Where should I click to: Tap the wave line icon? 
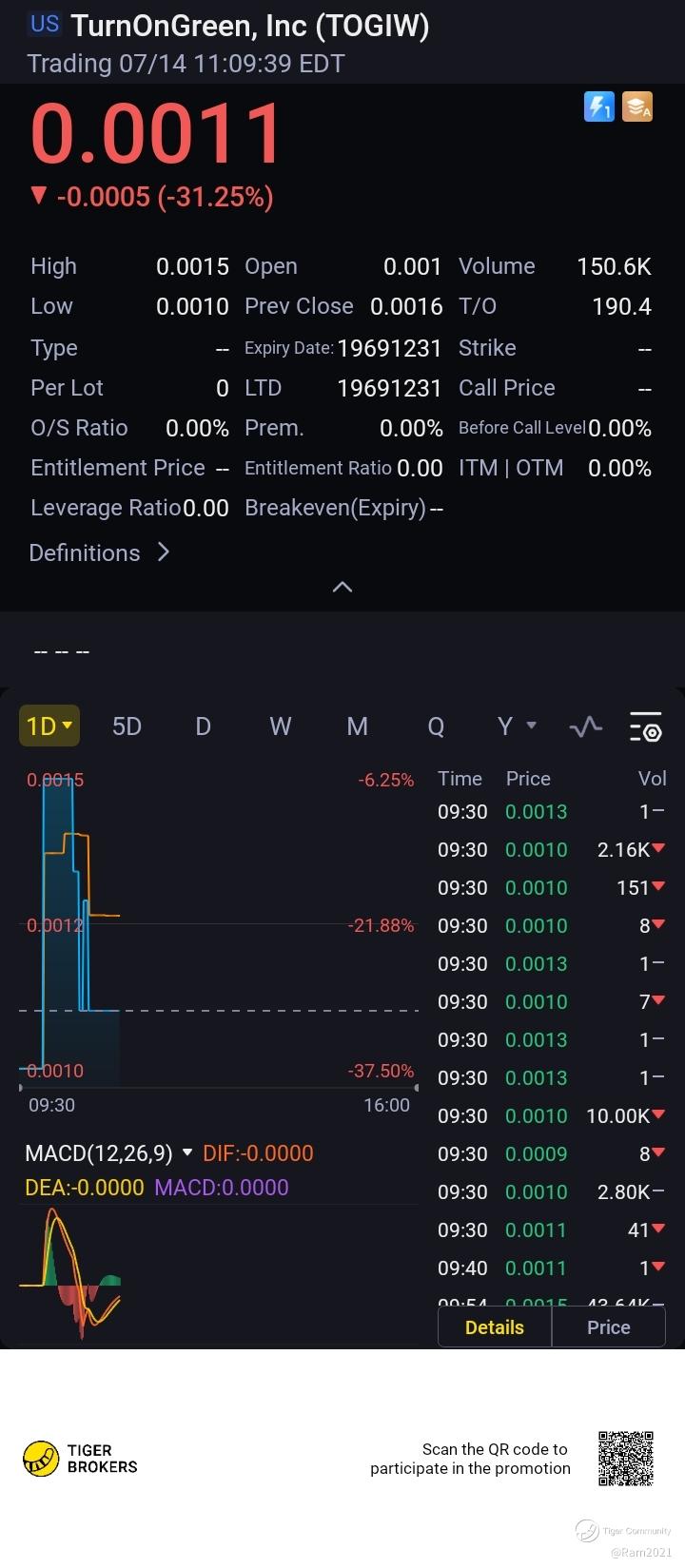[586, 727]
